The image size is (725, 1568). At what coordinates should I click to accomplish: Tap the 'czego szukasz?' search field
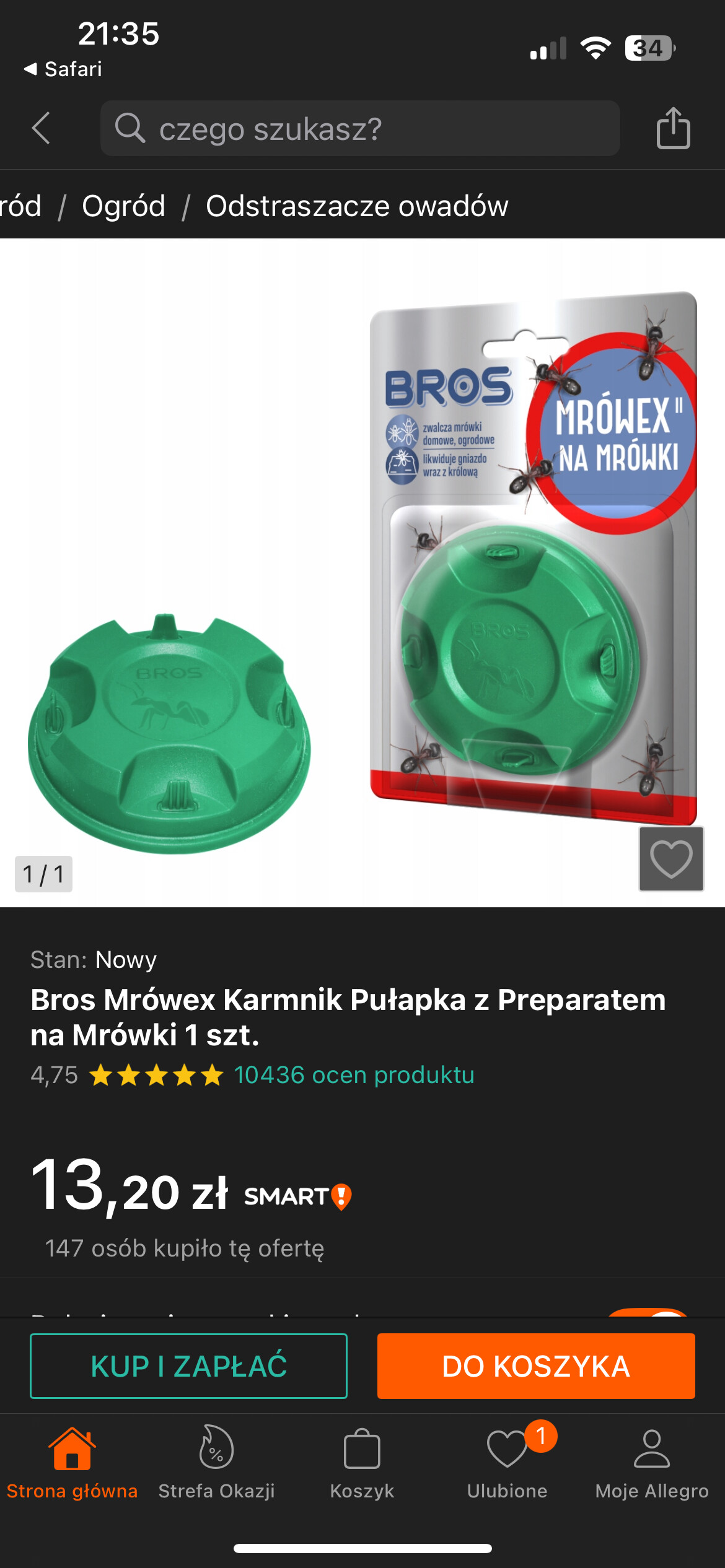[x=360, y=128]
